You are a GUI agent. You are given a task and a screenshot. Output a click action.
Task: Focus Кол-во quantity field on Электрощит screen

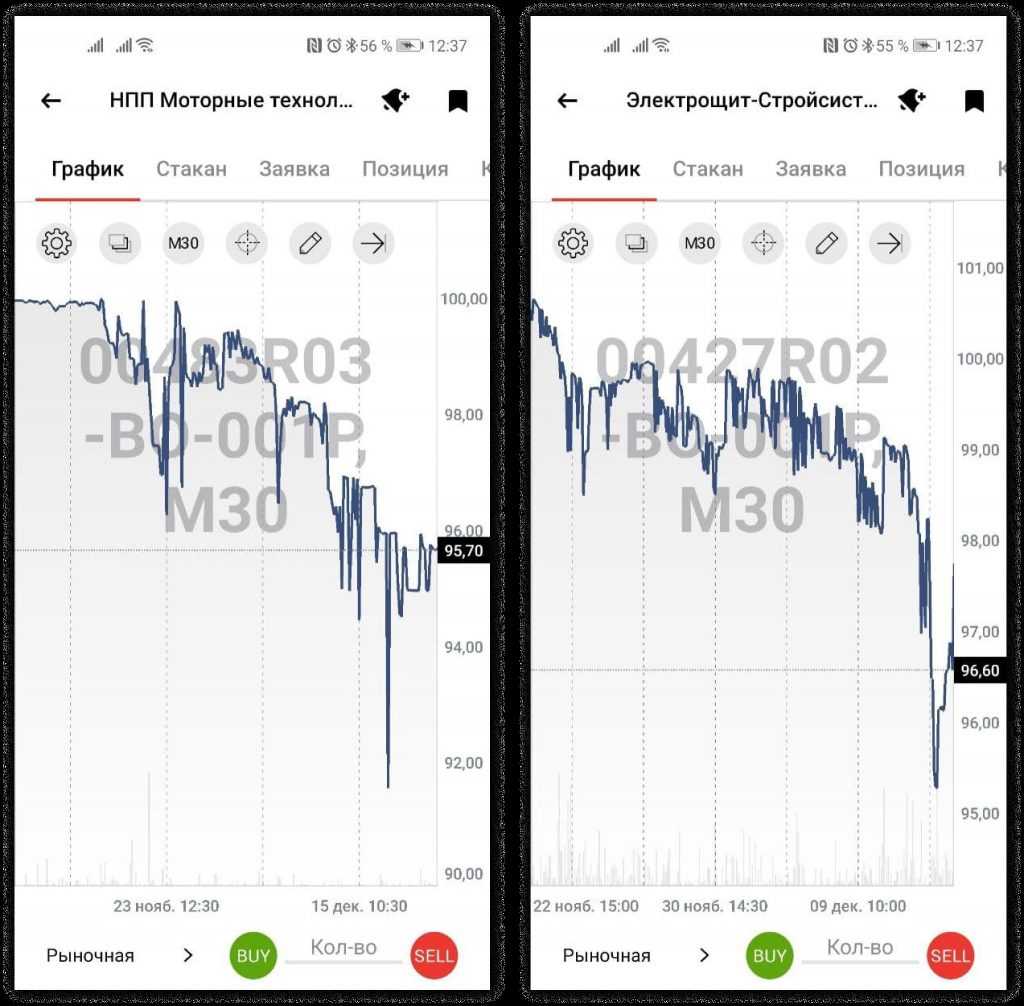(860, 948)
